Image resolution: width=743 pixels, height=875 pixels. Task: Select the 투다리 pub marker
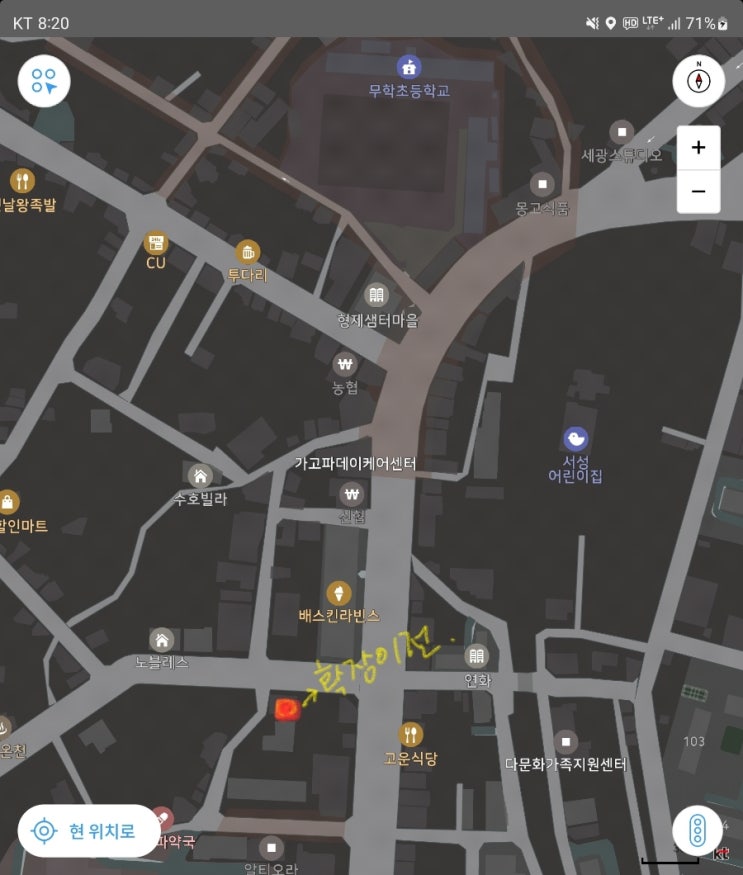(247, 253)
